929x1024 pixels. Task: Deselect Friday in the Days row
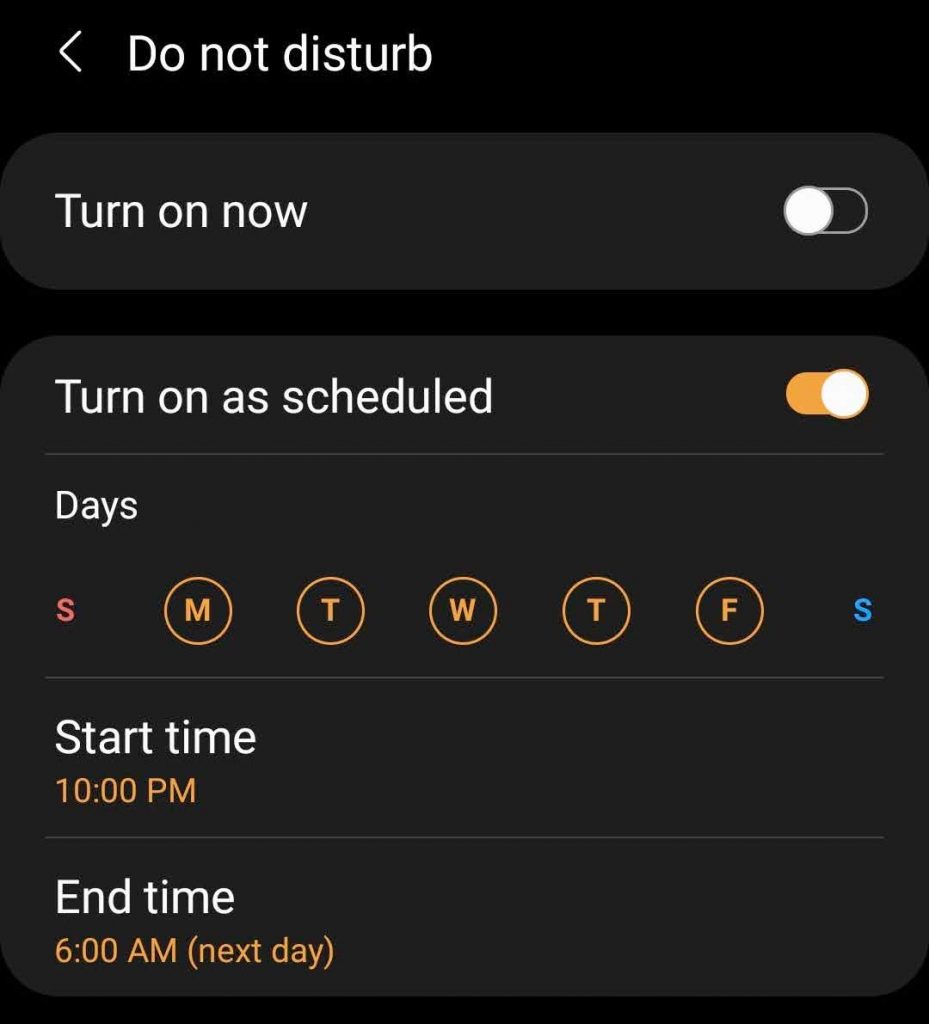[x=729, y=610]
